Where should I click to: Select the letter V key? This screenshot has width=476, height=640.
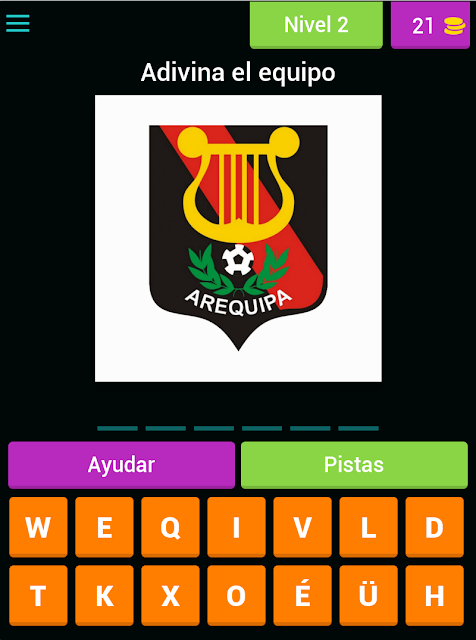(303, 527)
